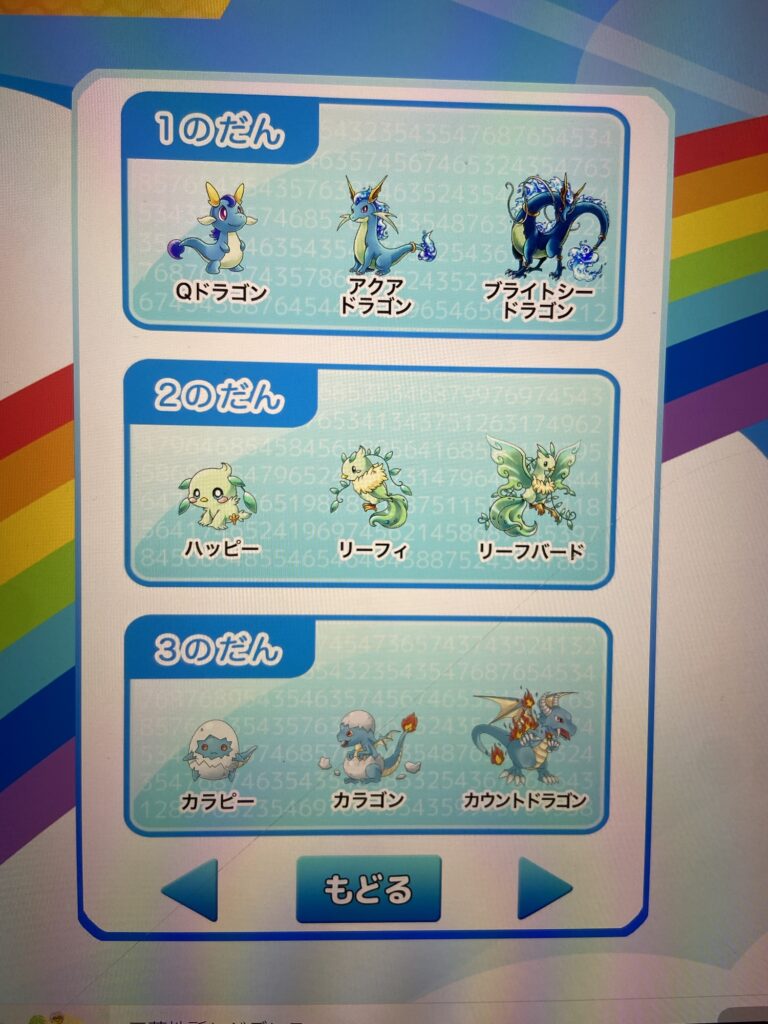Go to the previous page with left arrow
The image size is (768, 1024).
click(192, 889)
